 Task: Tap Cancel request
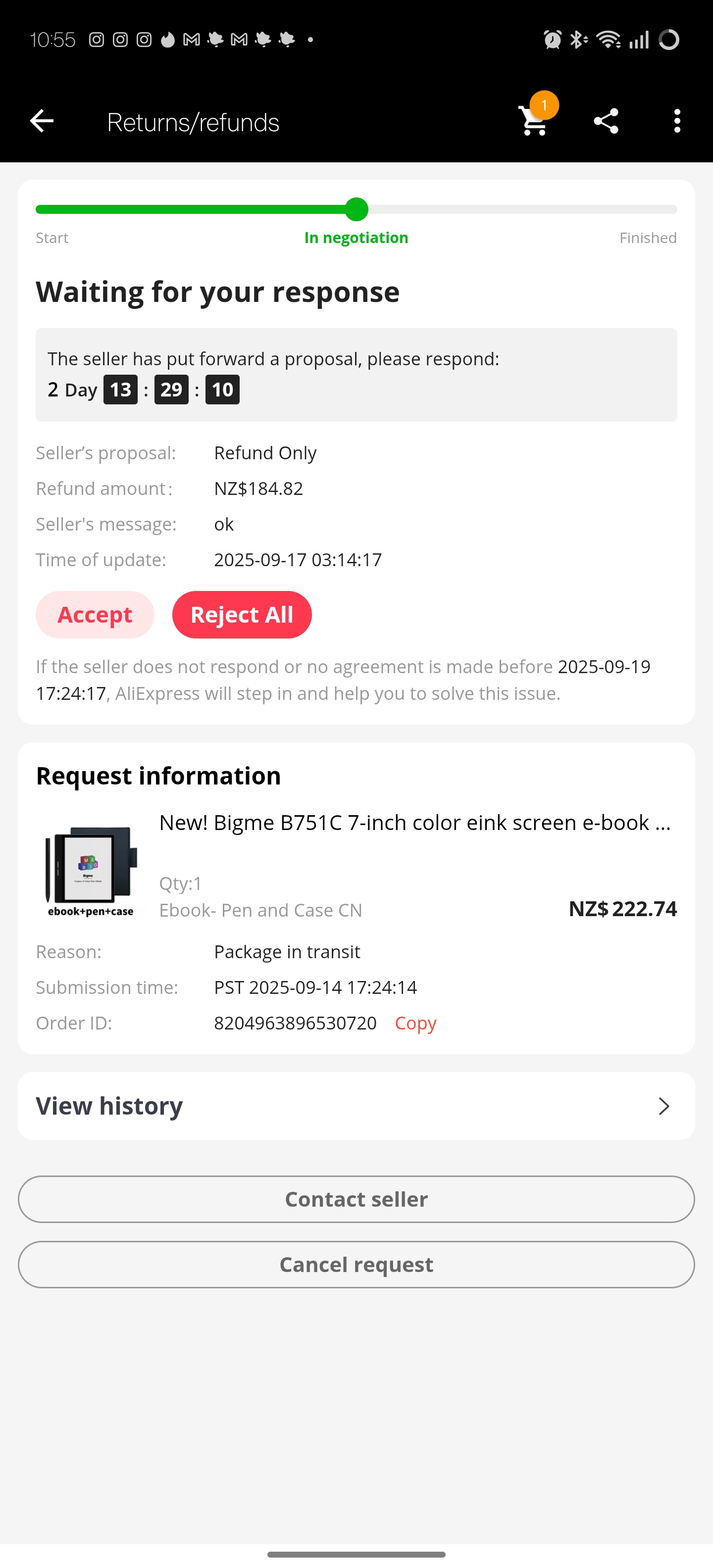[356, 1264]
